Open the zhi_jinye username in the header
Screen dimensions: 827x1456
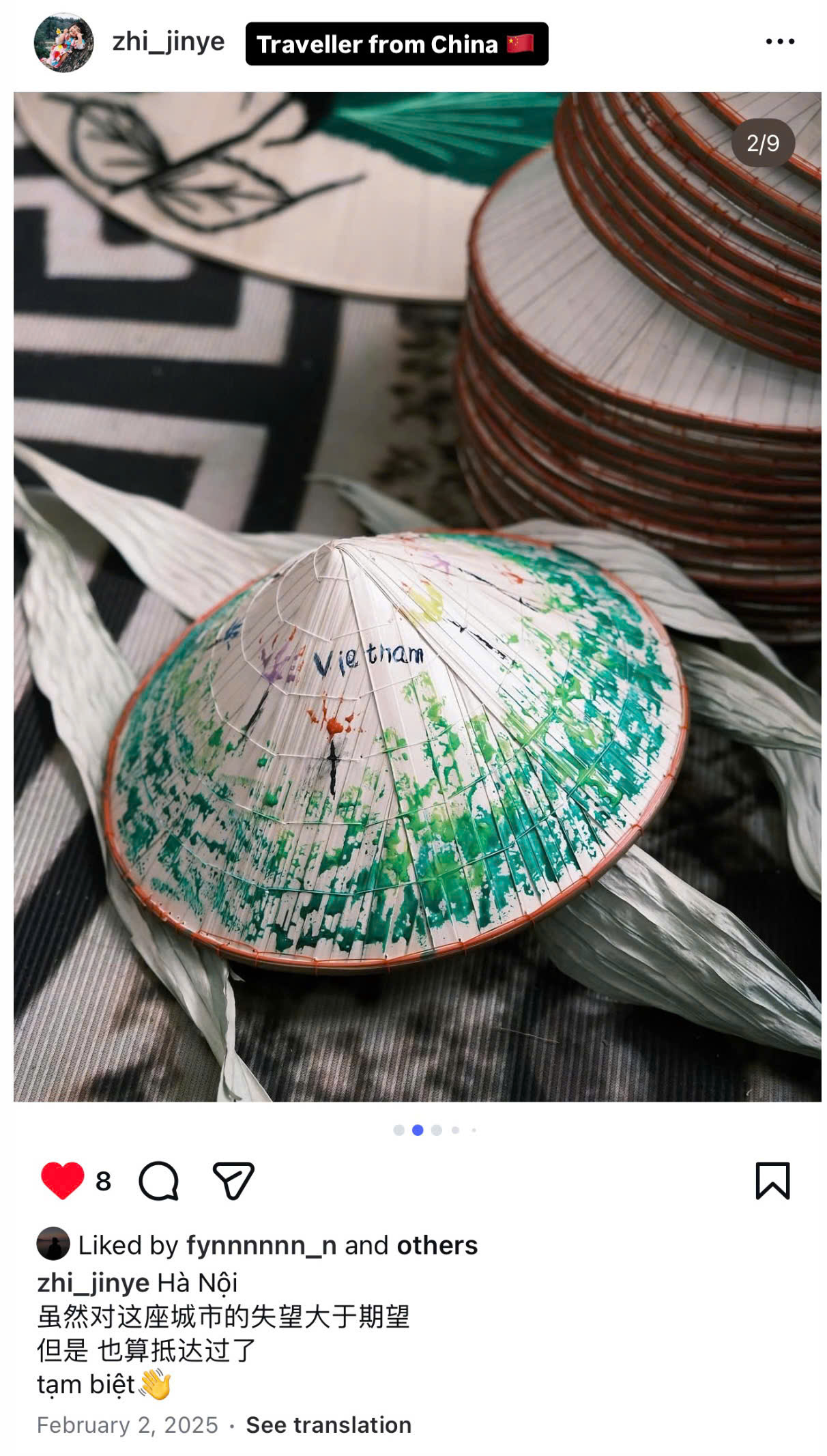coord(168,42)
